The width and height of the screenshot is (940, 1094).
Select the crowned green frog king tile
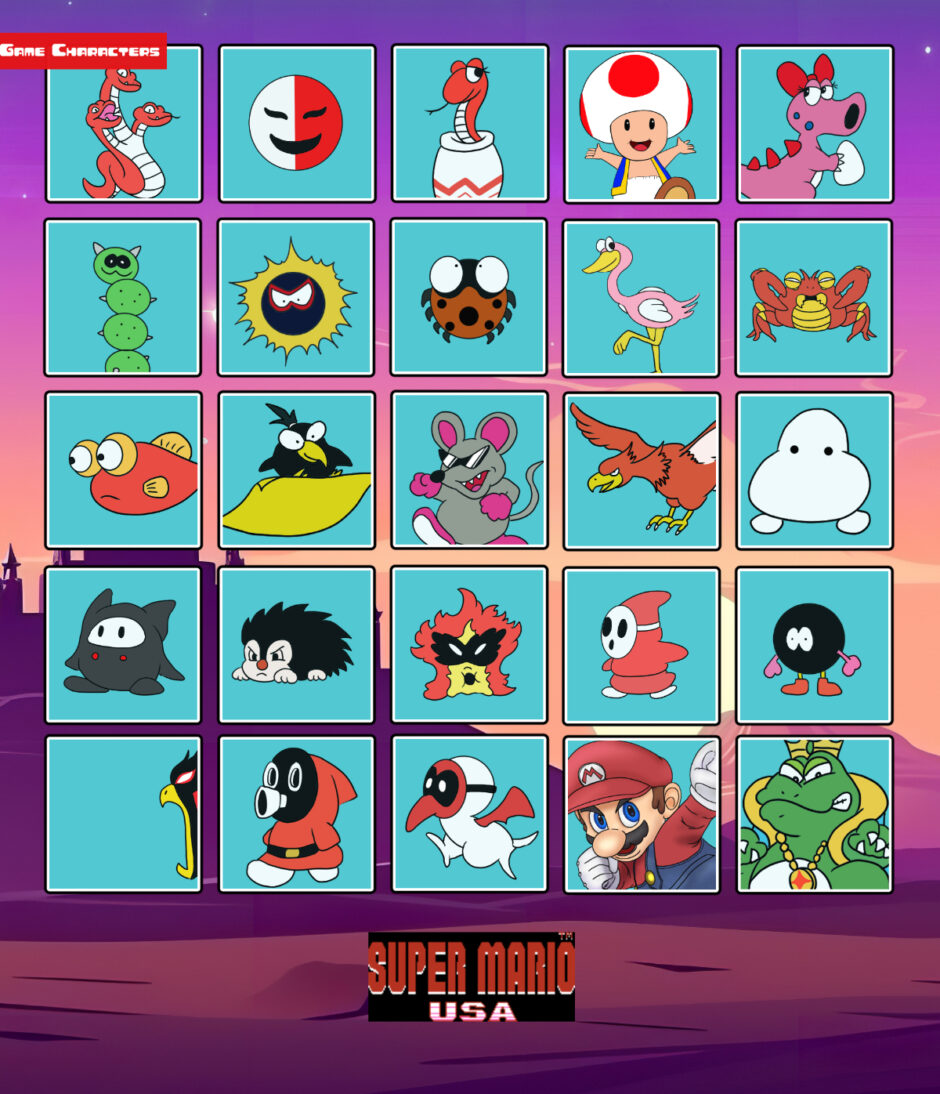click(814, 815)
